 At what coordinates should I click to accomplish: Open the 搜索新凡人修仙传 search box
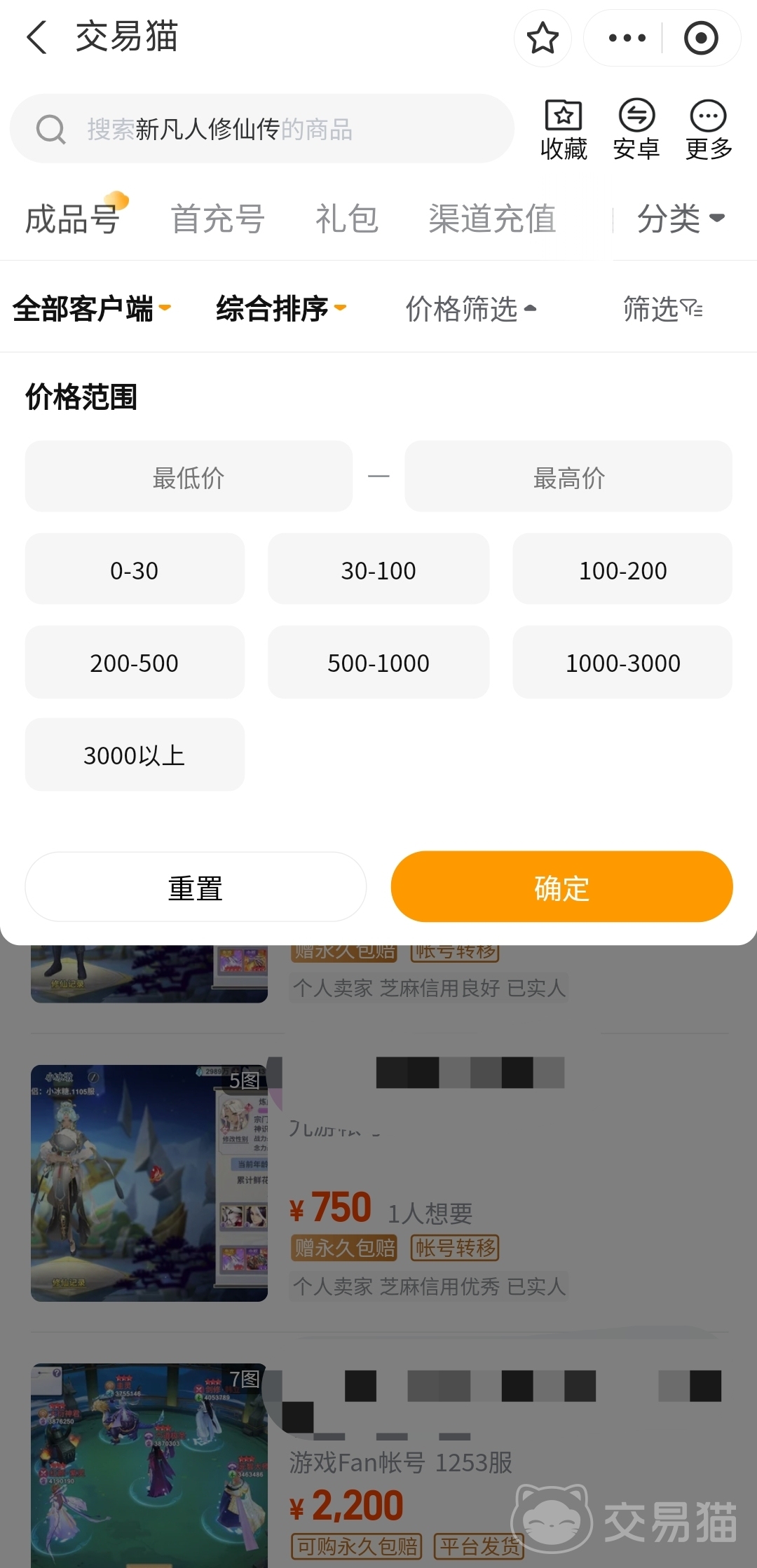(262, 129)
